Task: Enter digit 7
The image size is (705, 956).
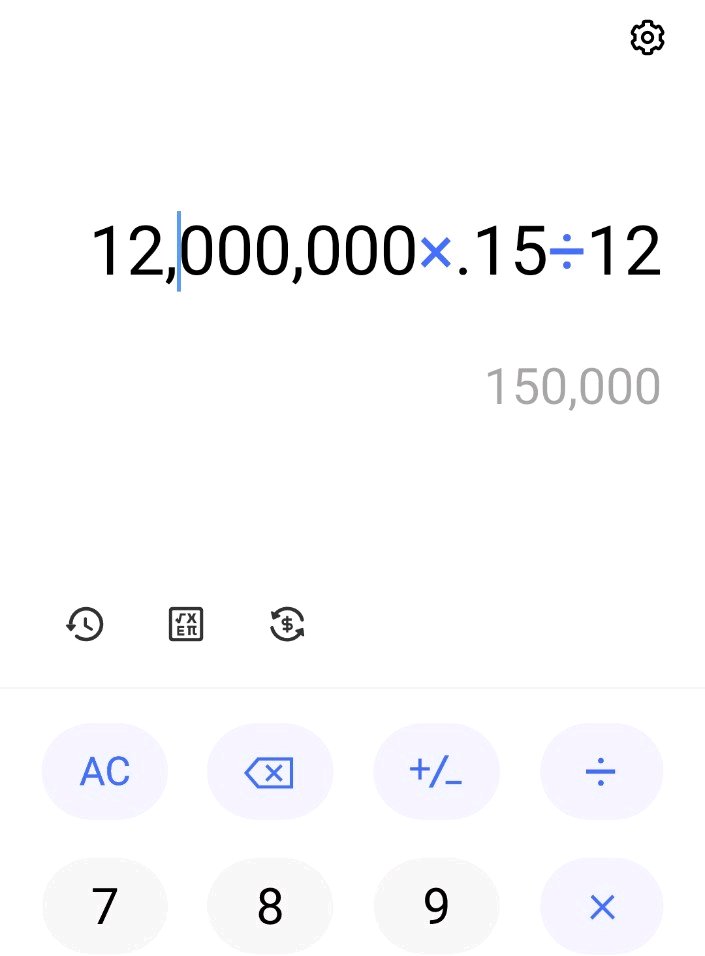Action: (105, 907)
